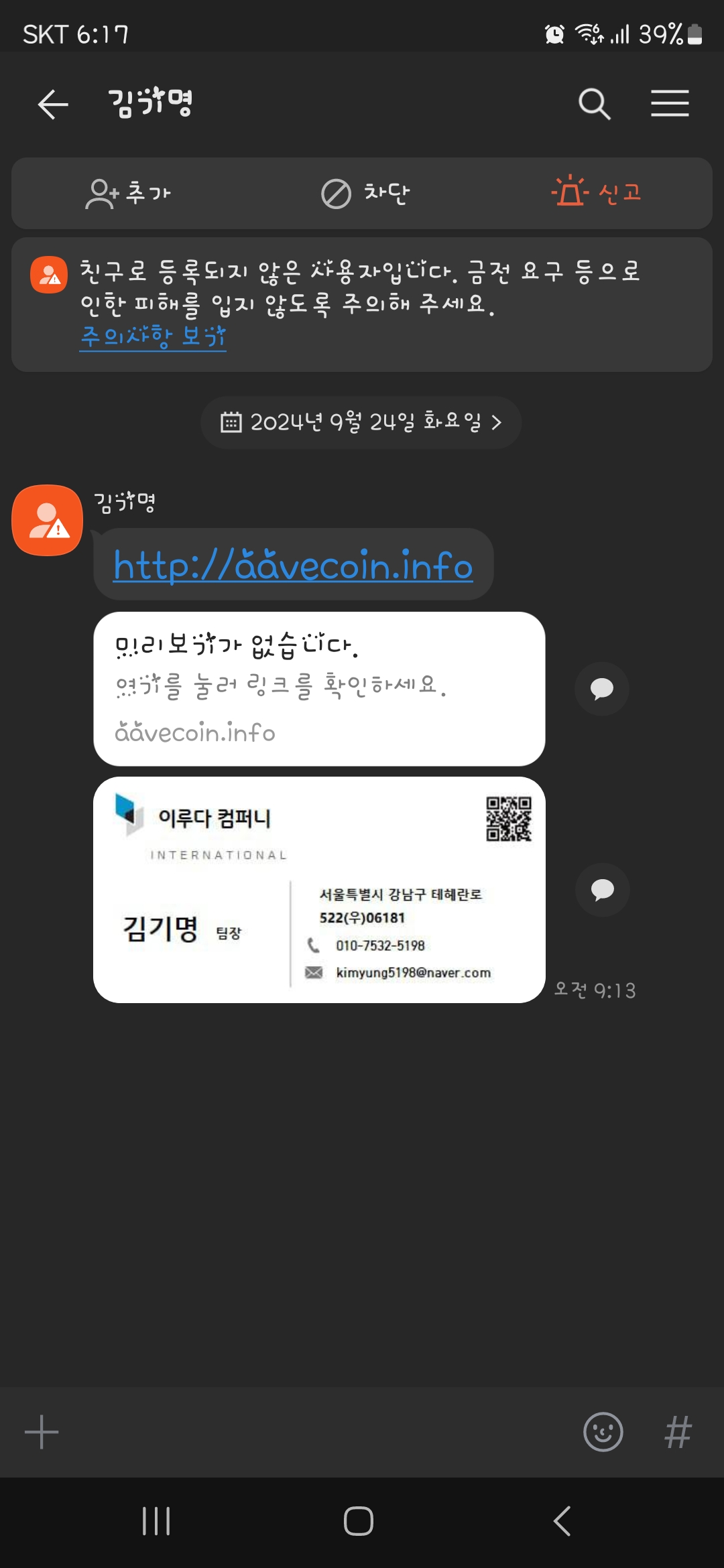Go back from the chat with 김기명

(x=53, y=105)
